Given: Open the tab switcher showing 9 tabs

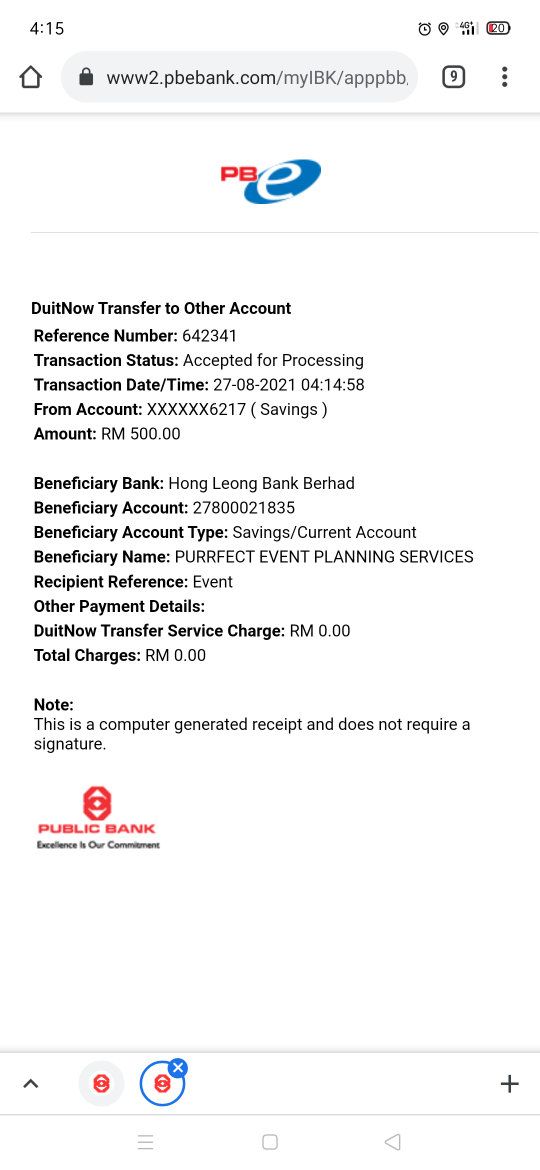Looking at the screenshot, I should 453,77.
